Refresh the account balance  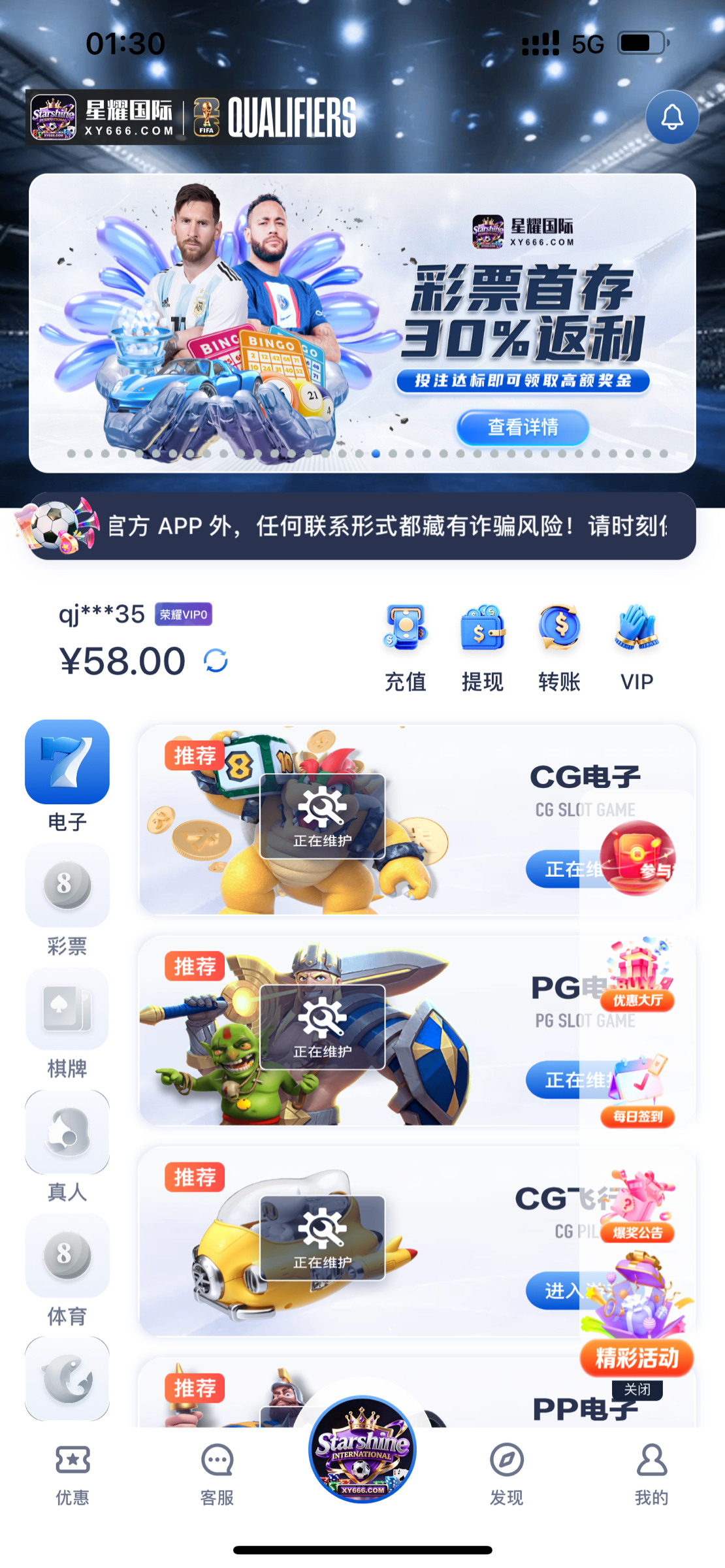[216, 661]
